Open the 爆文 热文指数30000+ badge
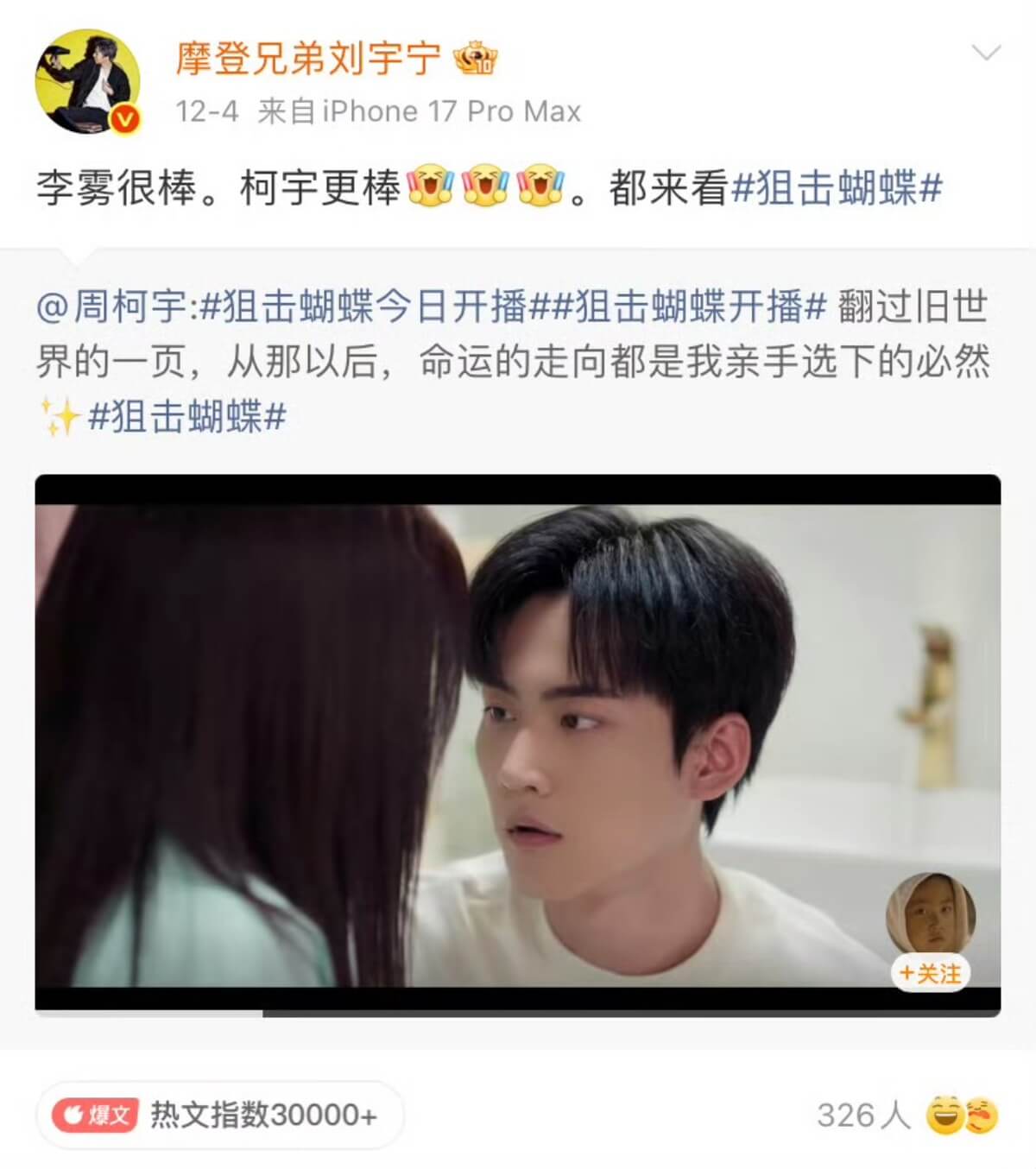Screen dimensions: 1036x1169 [219, 1115]
